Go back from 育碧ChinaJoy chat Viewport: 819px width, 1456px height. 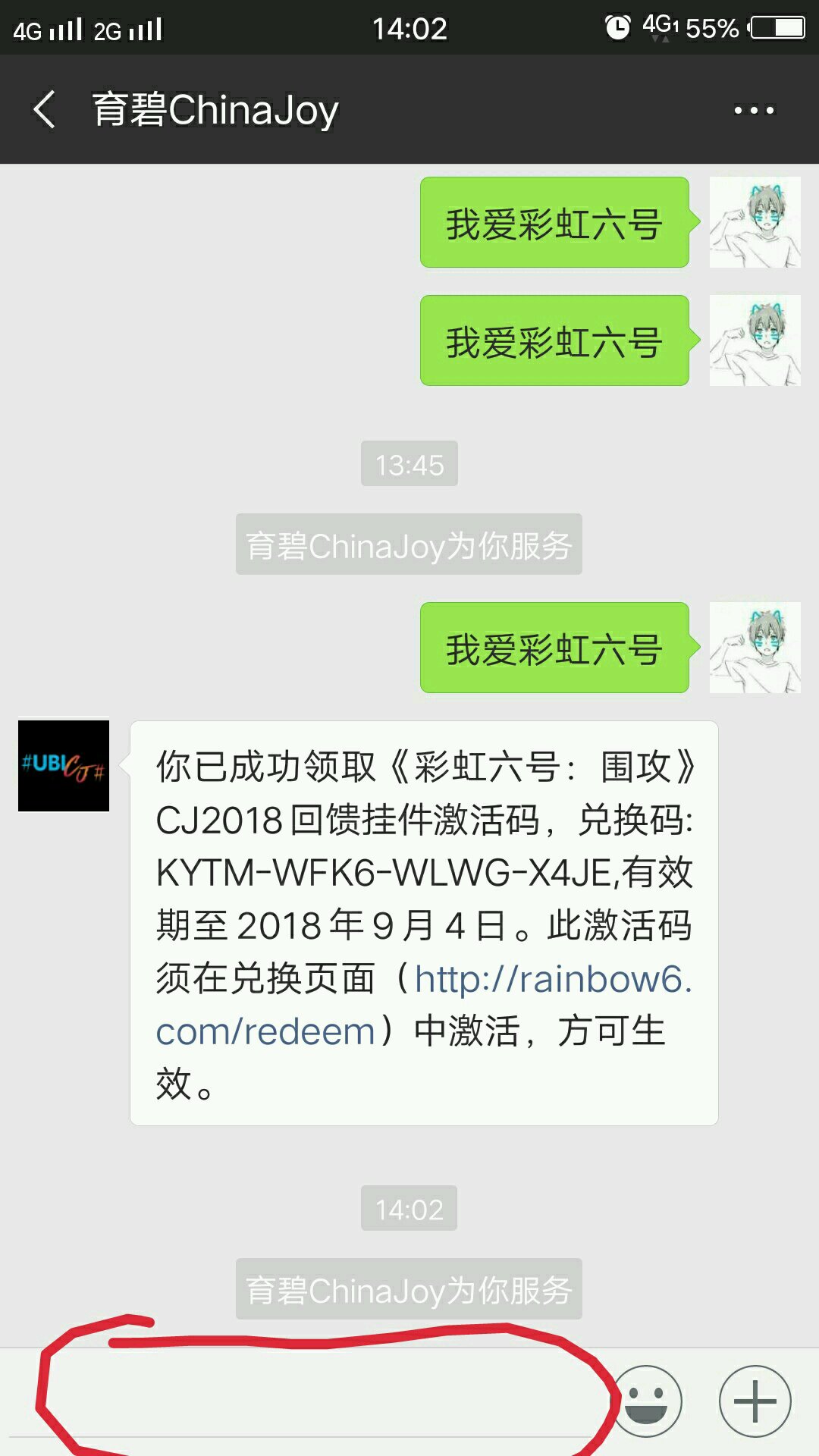click(45, 110)
